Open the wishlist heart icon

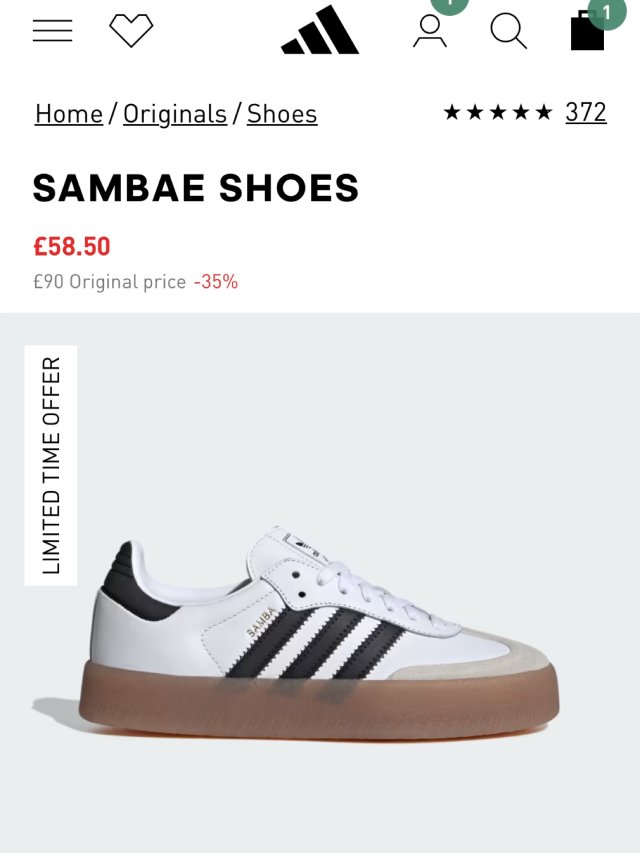coord(131,31)
